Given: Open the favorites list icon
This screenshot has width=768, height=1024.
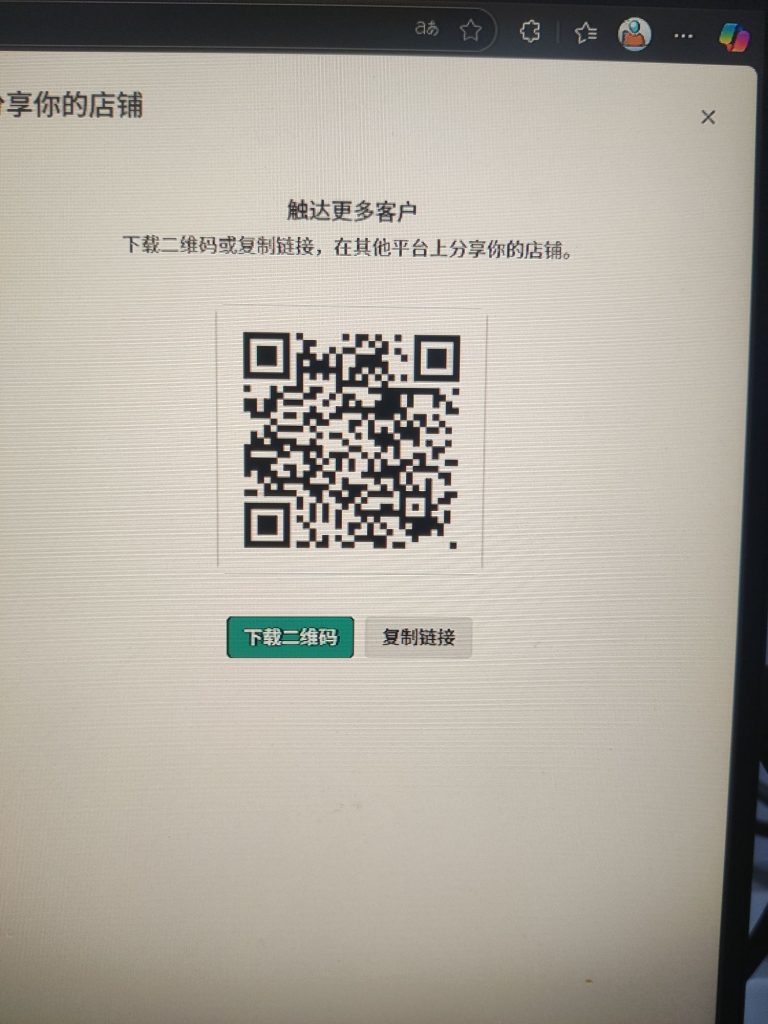Looking at the screenshot, I should pyautogui.click(x=586, y=33).
